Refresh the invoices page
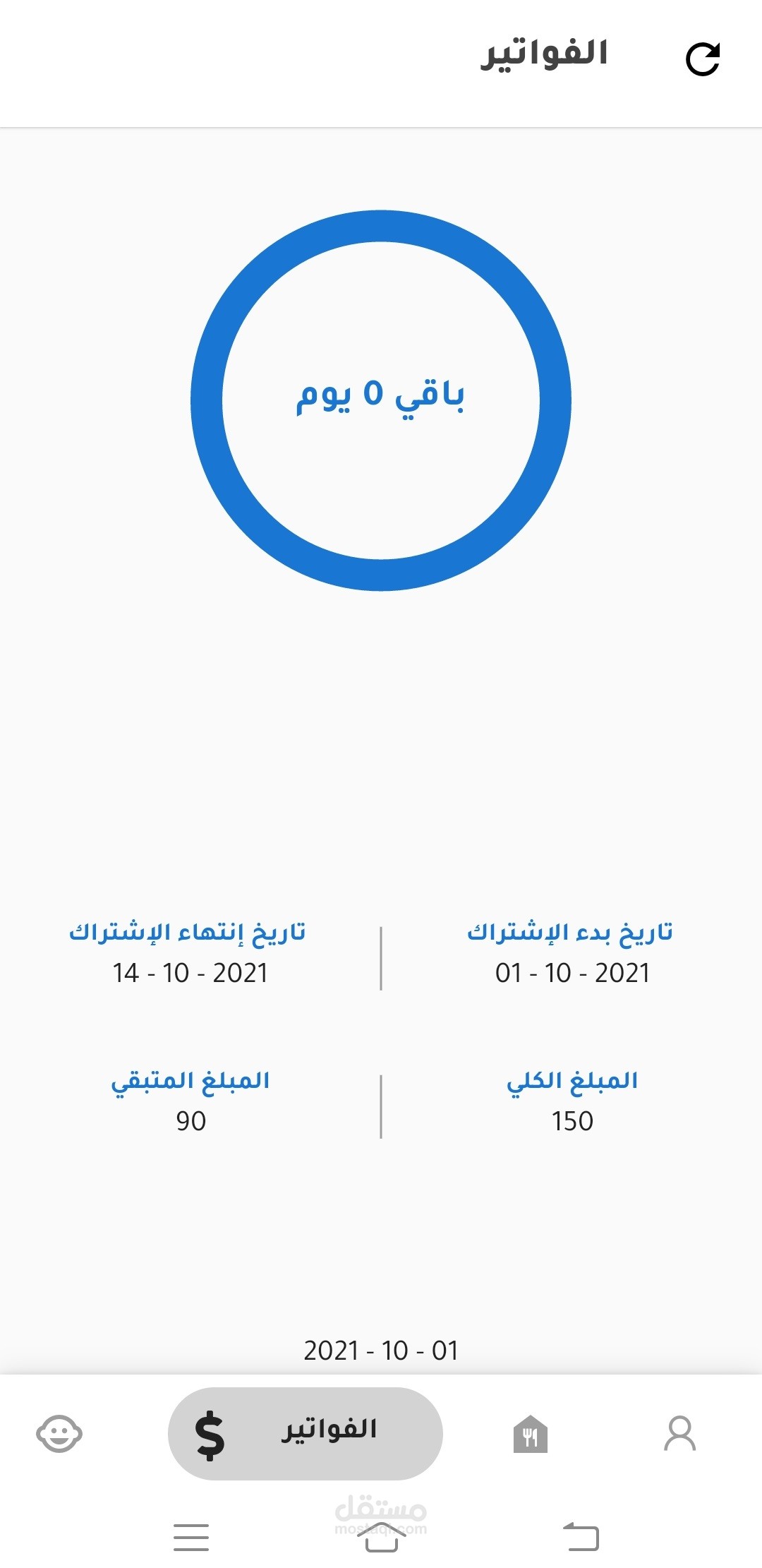This screenshot has height=1568, width=762. point(702,59)
